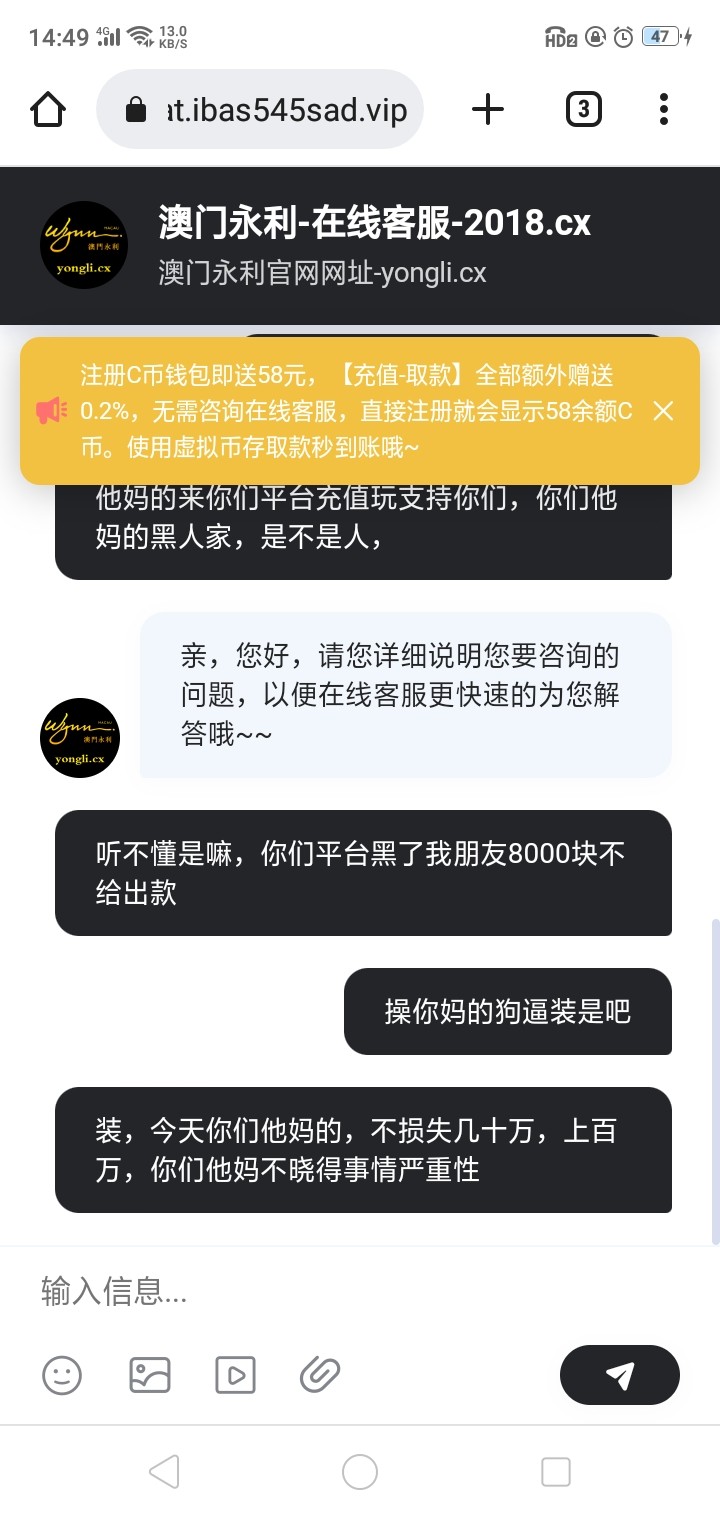Open the emoji picker
The height and width of the screenshot is (1520, 720).
[62, 1375]
